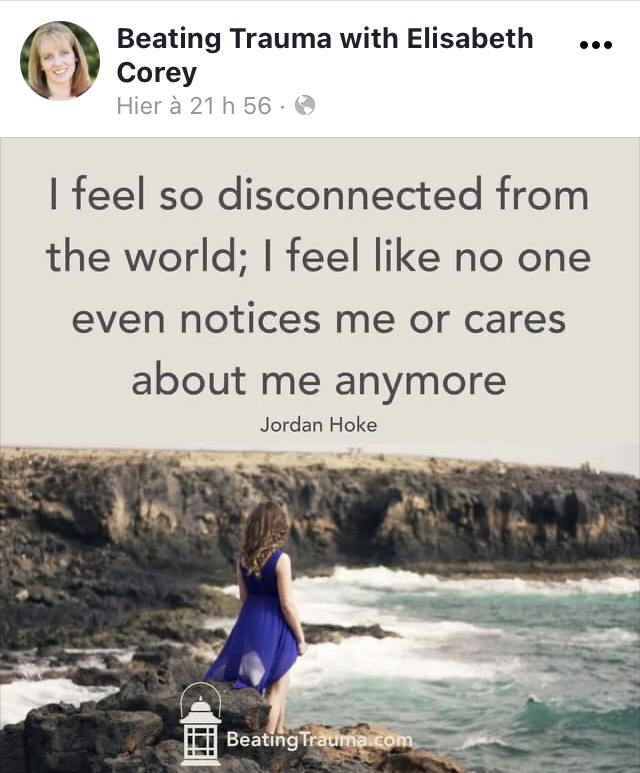Open the quote image in full view
640x773 pixels.
(320, 455)
